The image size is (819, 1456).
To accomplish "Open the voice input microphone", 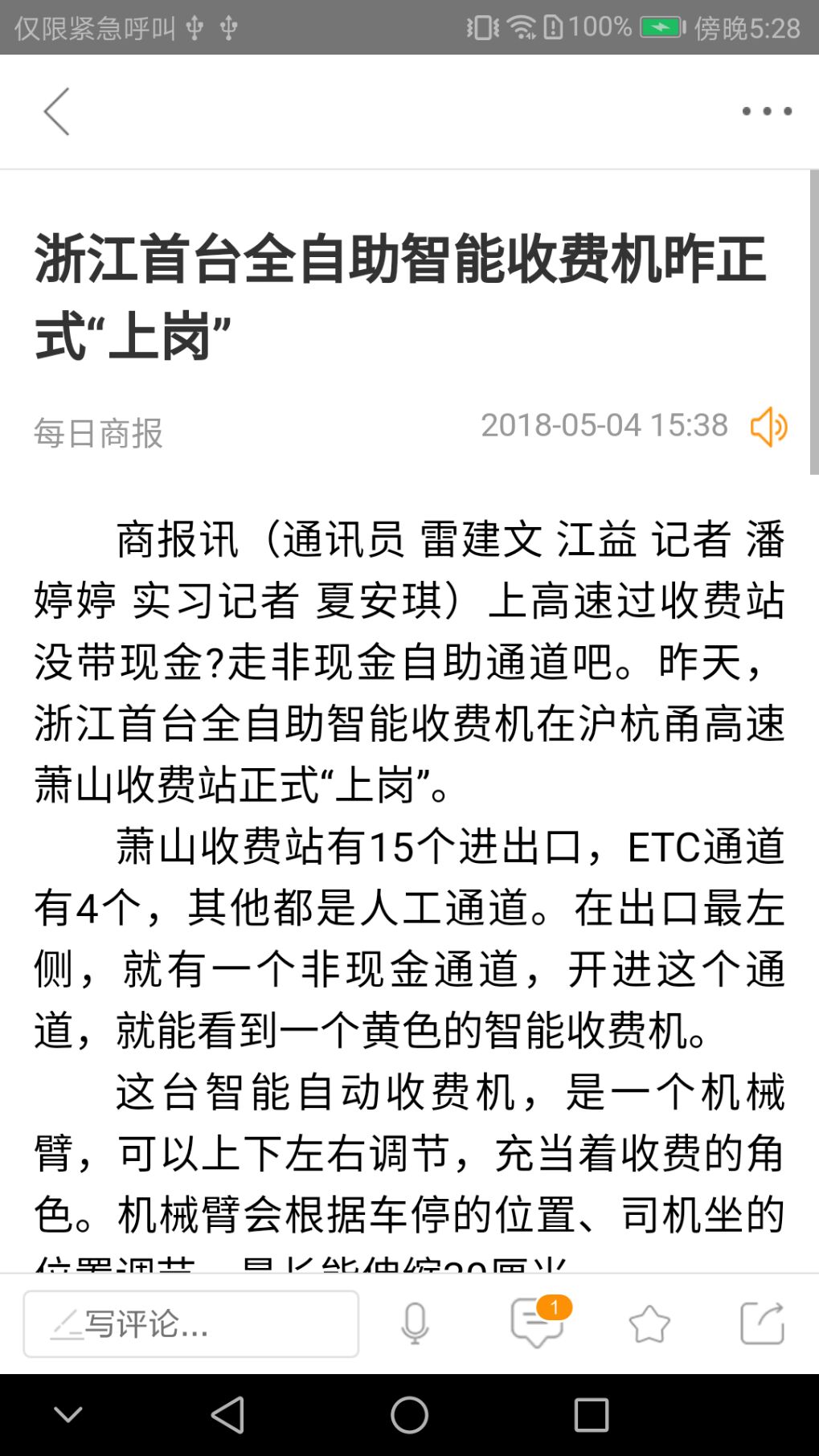I will (412, 1322).
